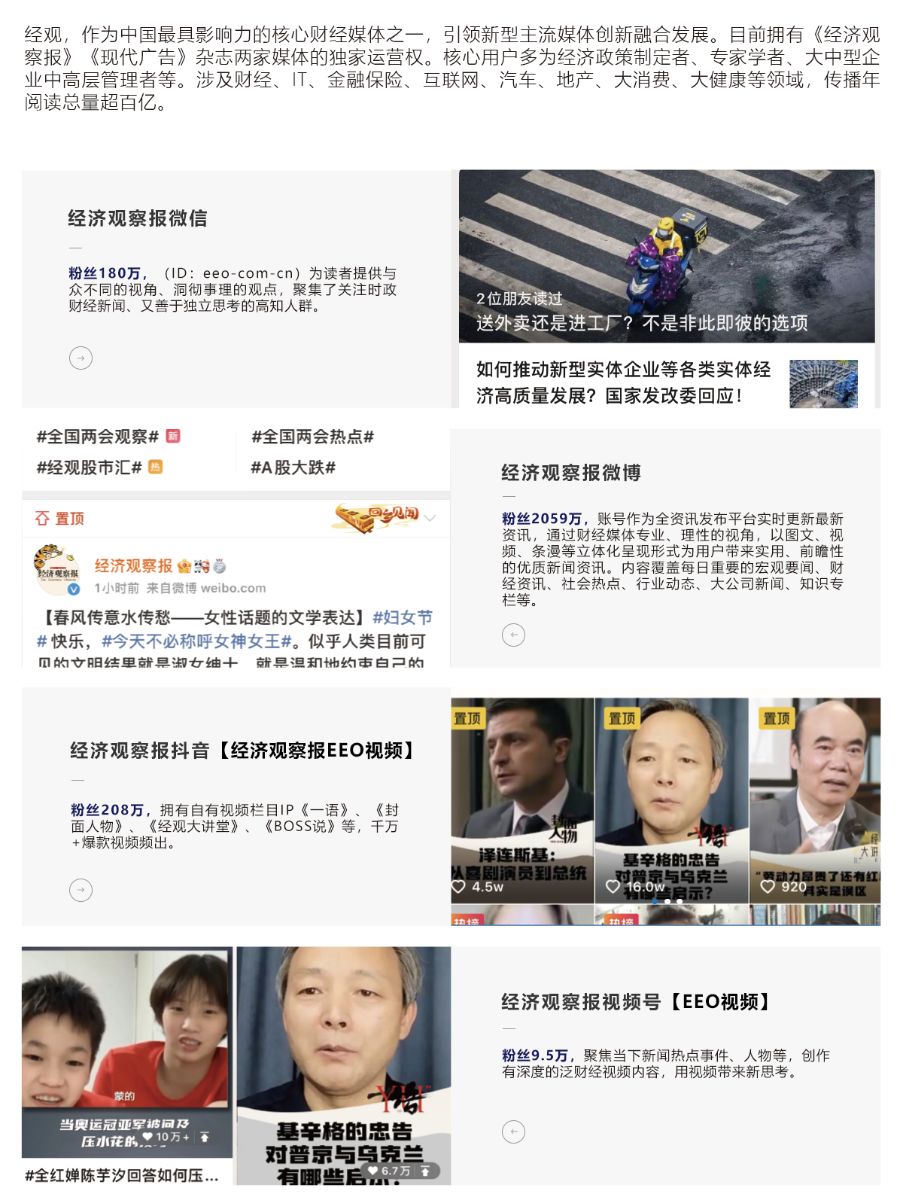903x1200 pixels.
Task: Tap the arrow under 经济观察报微博 section
Action: pyautogui.click(x=514, y=635)
